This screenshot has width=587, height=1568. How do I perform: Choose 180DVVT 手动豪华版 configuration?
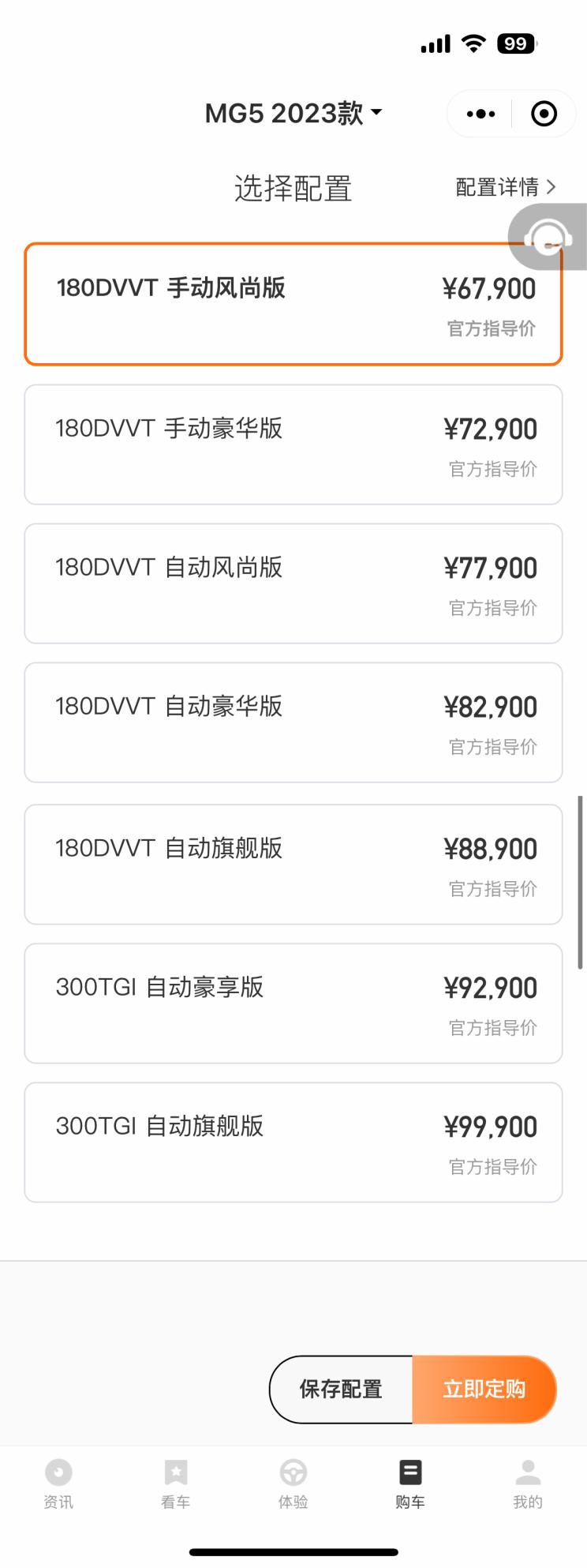(x=293, y=445)
